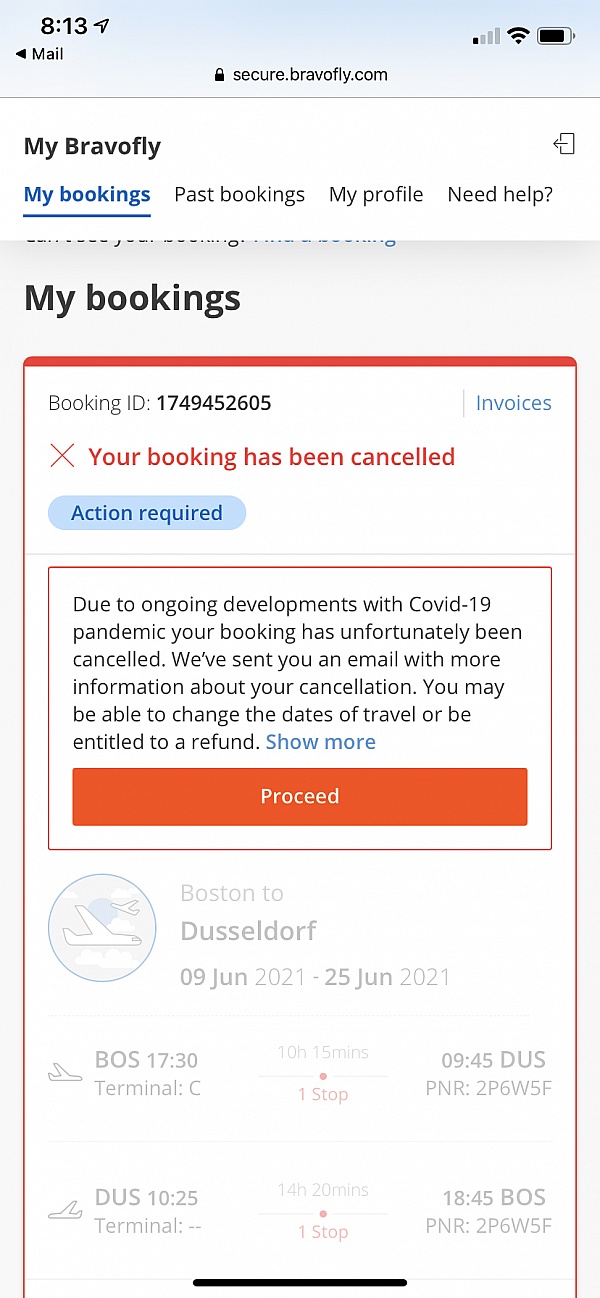Viewport: 600px width, 1298px height.
Task: Open the Need help? tab
Action: pos(500,194)
